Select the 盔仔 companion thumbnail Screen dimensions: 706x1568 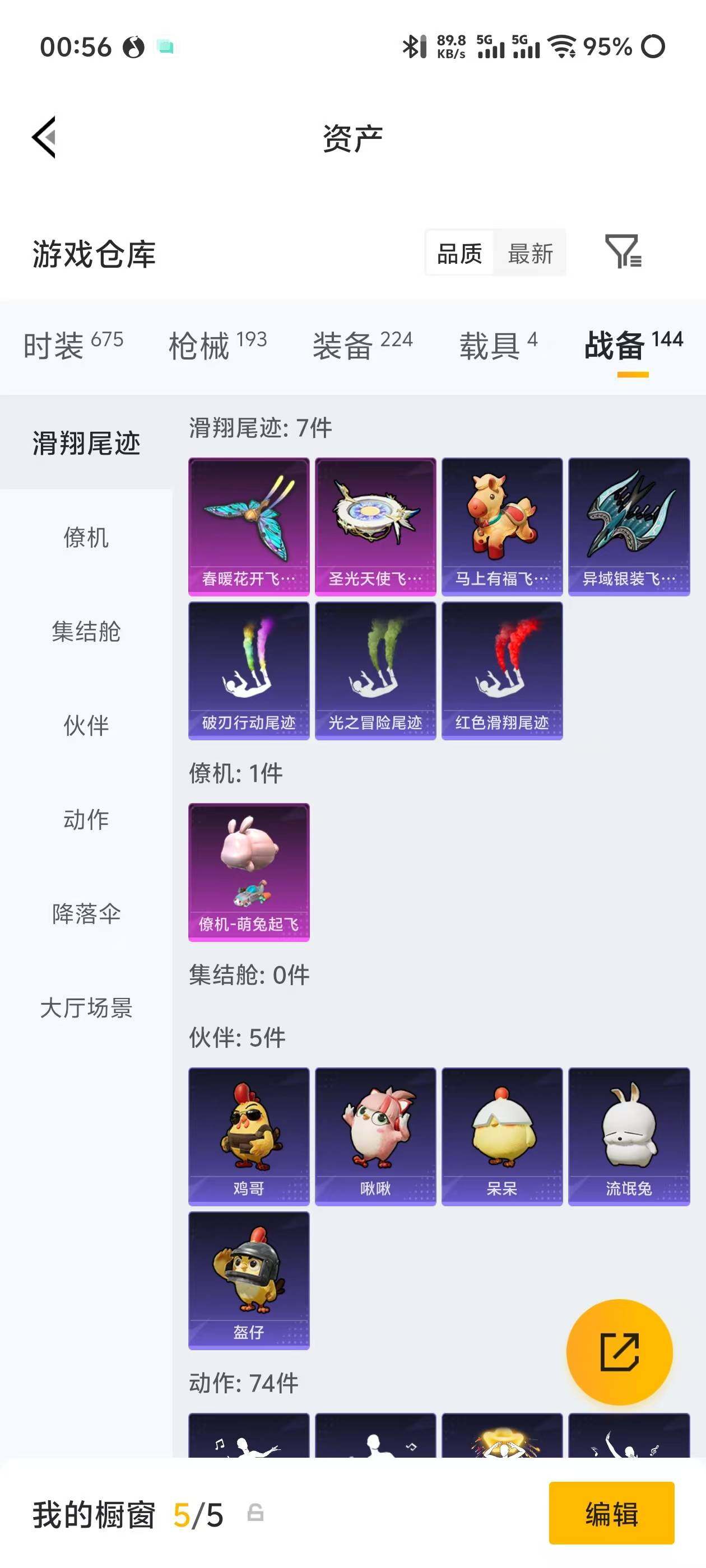(249, 1278)
